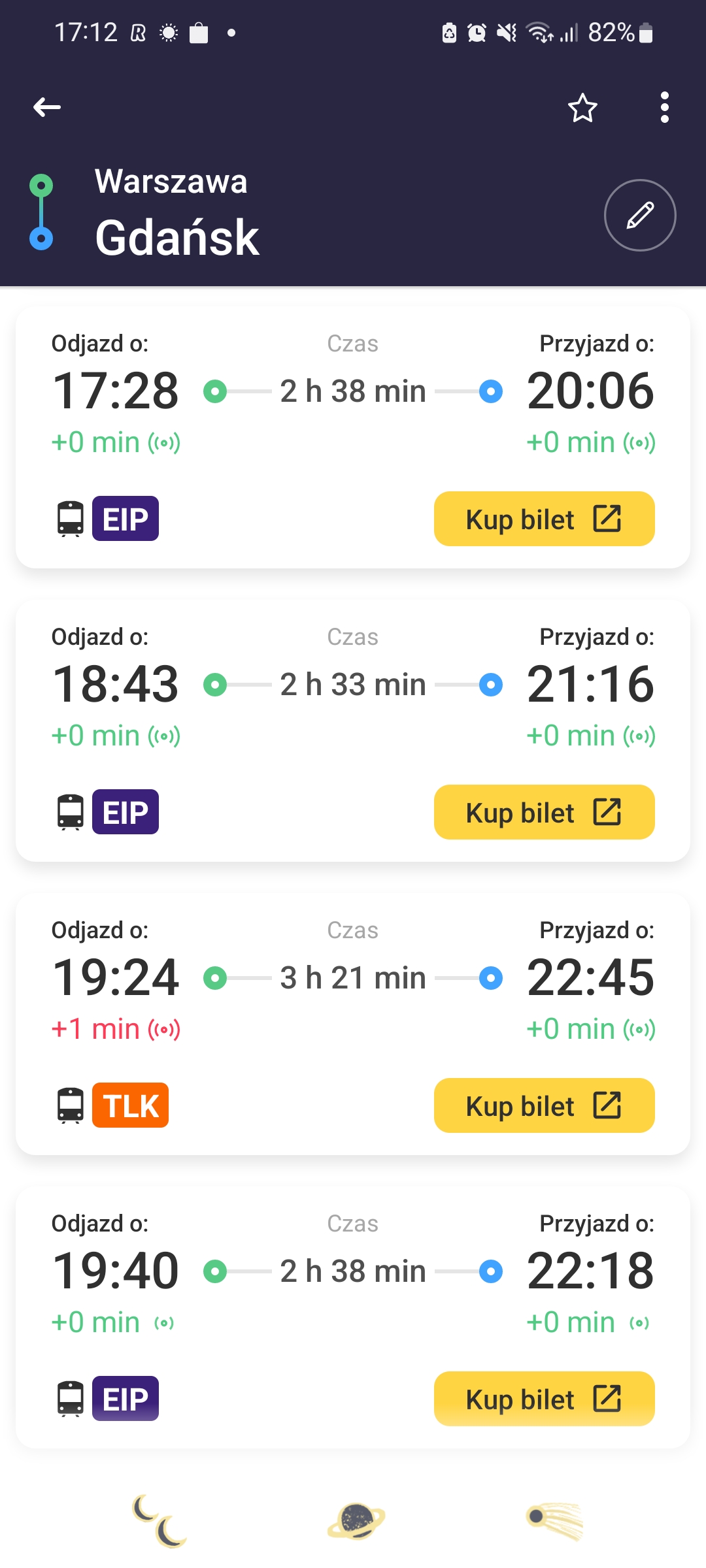Edit the Warszawa–Gdańsk route with the pencil
Viewport: 706px width, 1568px height.
[640, 215]
